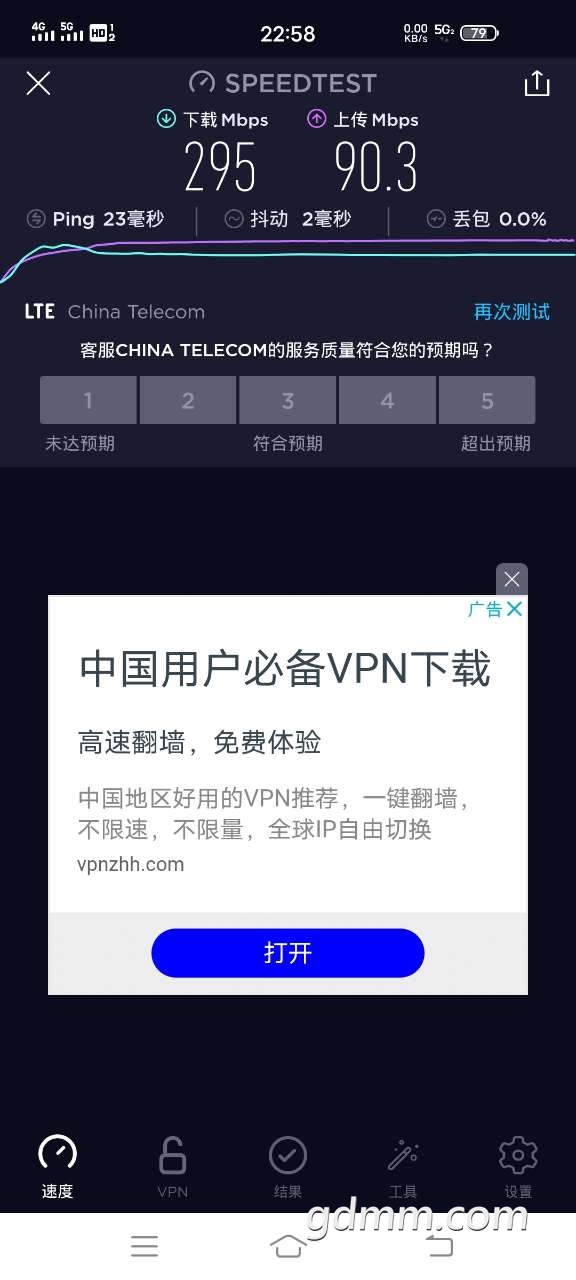Image resolution: width=576 pixels, height=1280 pixels.
Task: Select the 速度 speed tab
Action: pyautogui.click(x=57, y=1167)
